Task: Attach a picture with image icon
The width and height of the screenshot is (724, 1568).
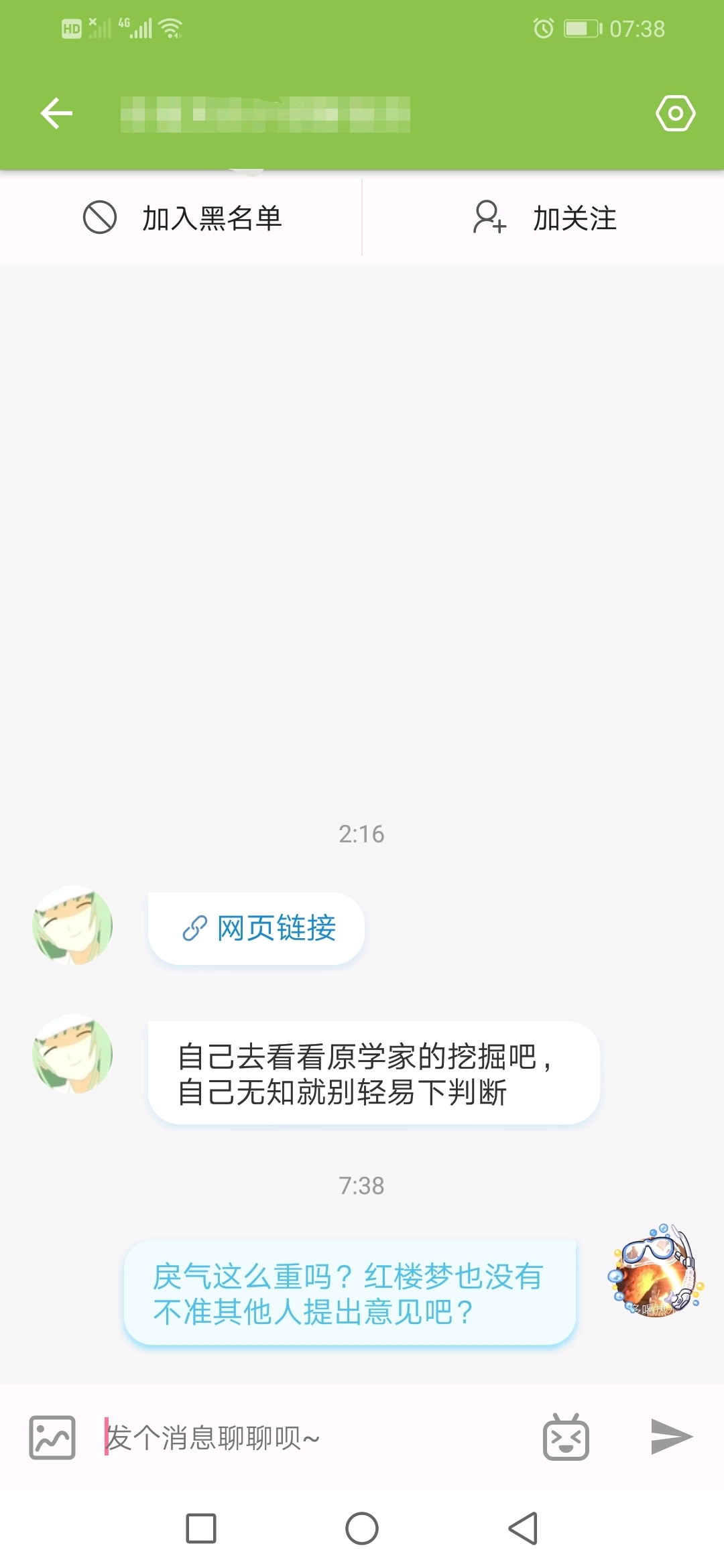Action: click(52, 1437)
